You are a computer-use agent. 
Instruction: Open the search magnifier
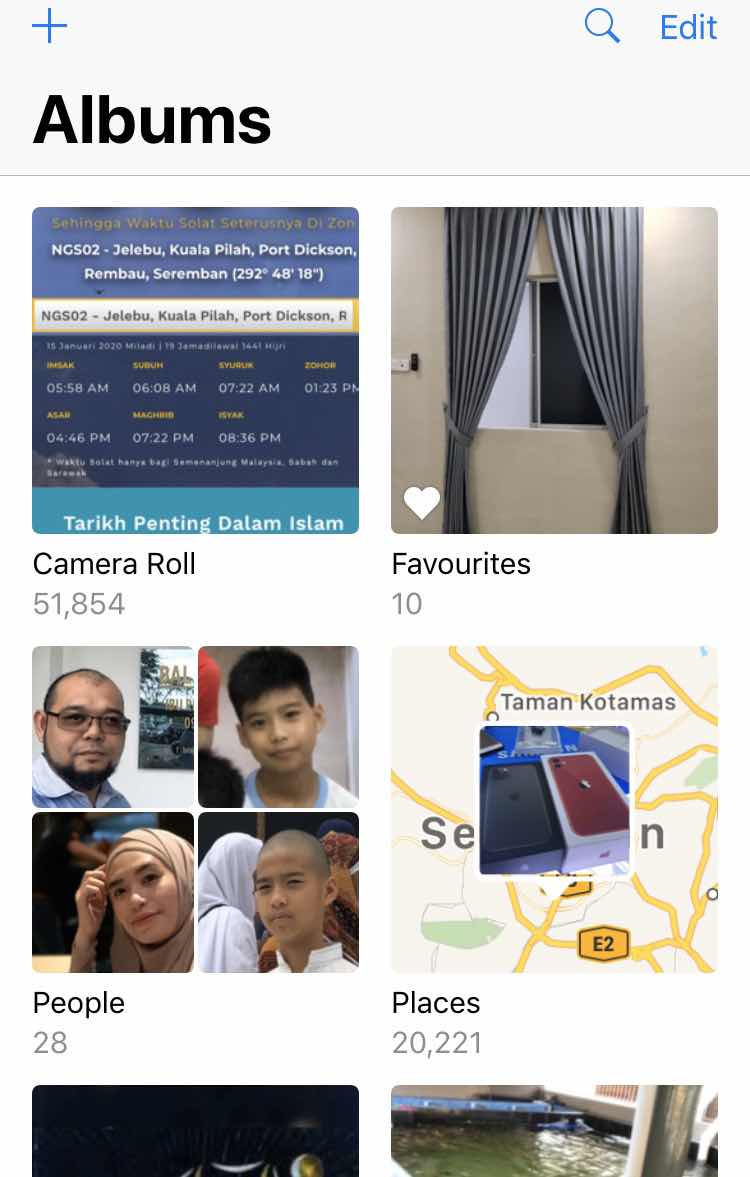tap(602, 26)
